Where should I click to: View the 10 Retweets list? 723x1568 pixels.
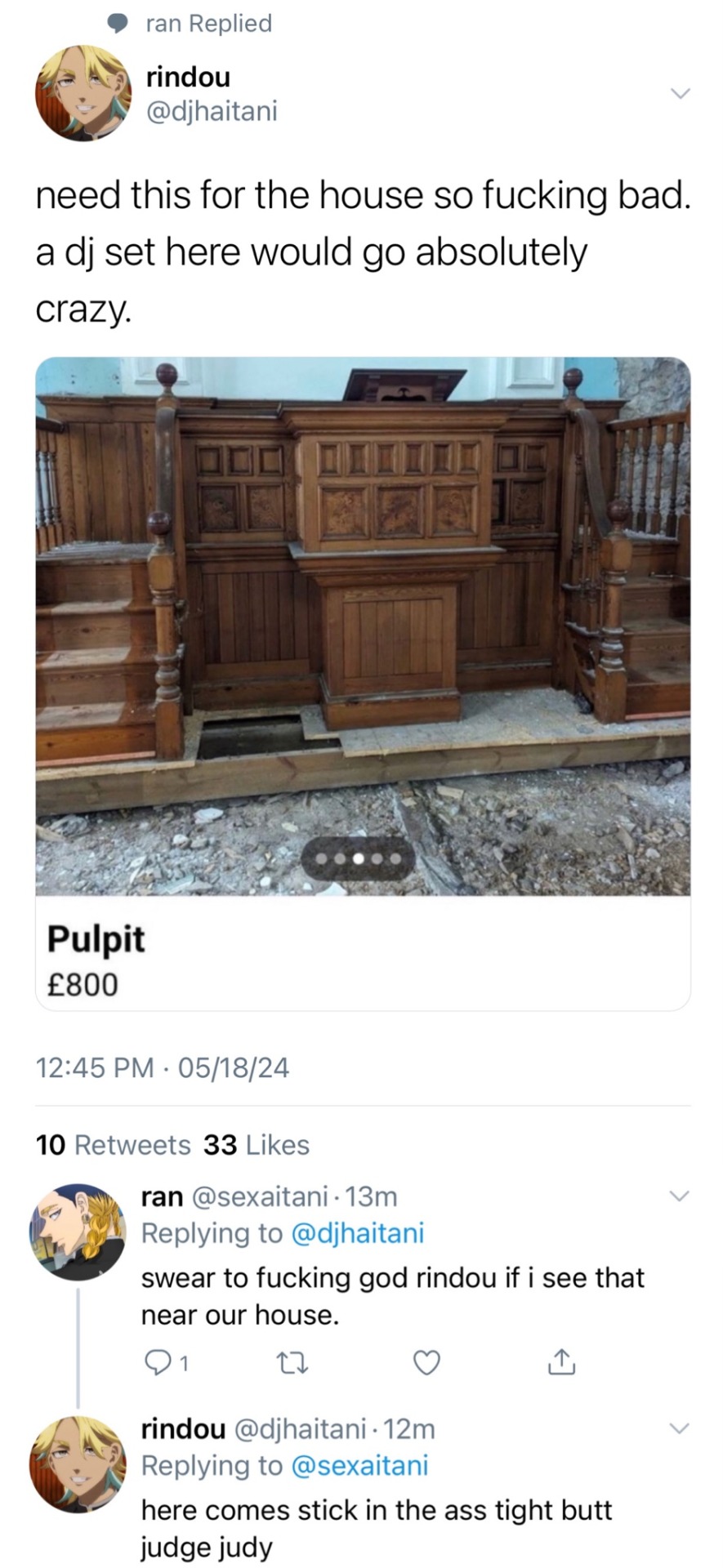tap(113, 1145)
